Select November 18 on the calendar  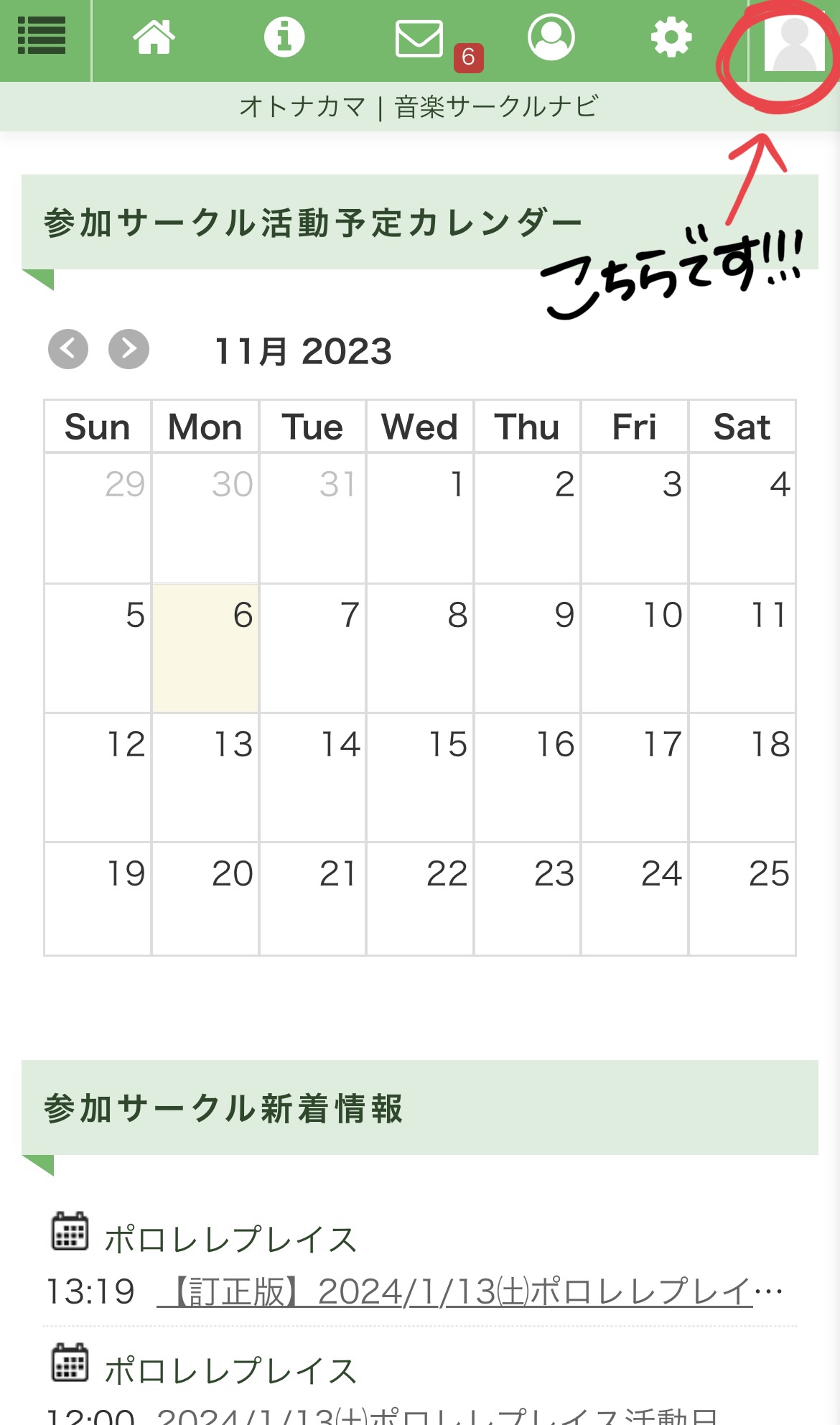(742, 777)
